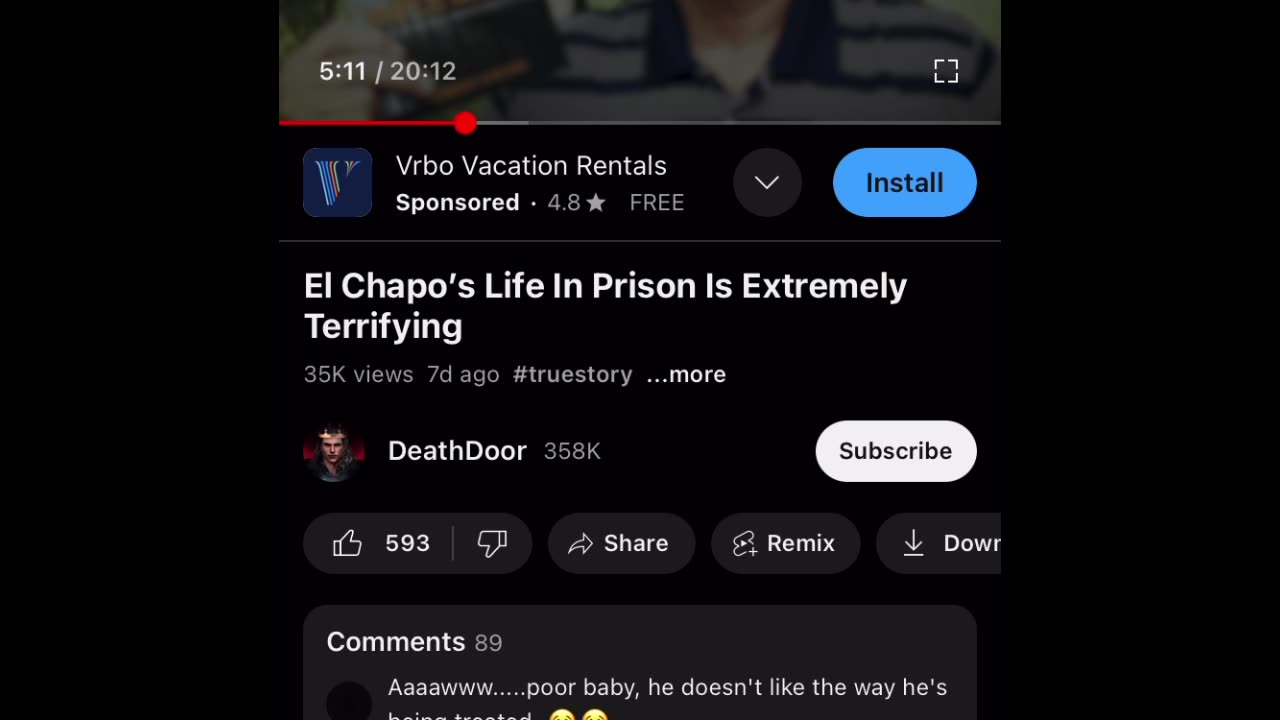The image size is (1280, 720).
Task: Remix this video
Action: click(785, 543)
